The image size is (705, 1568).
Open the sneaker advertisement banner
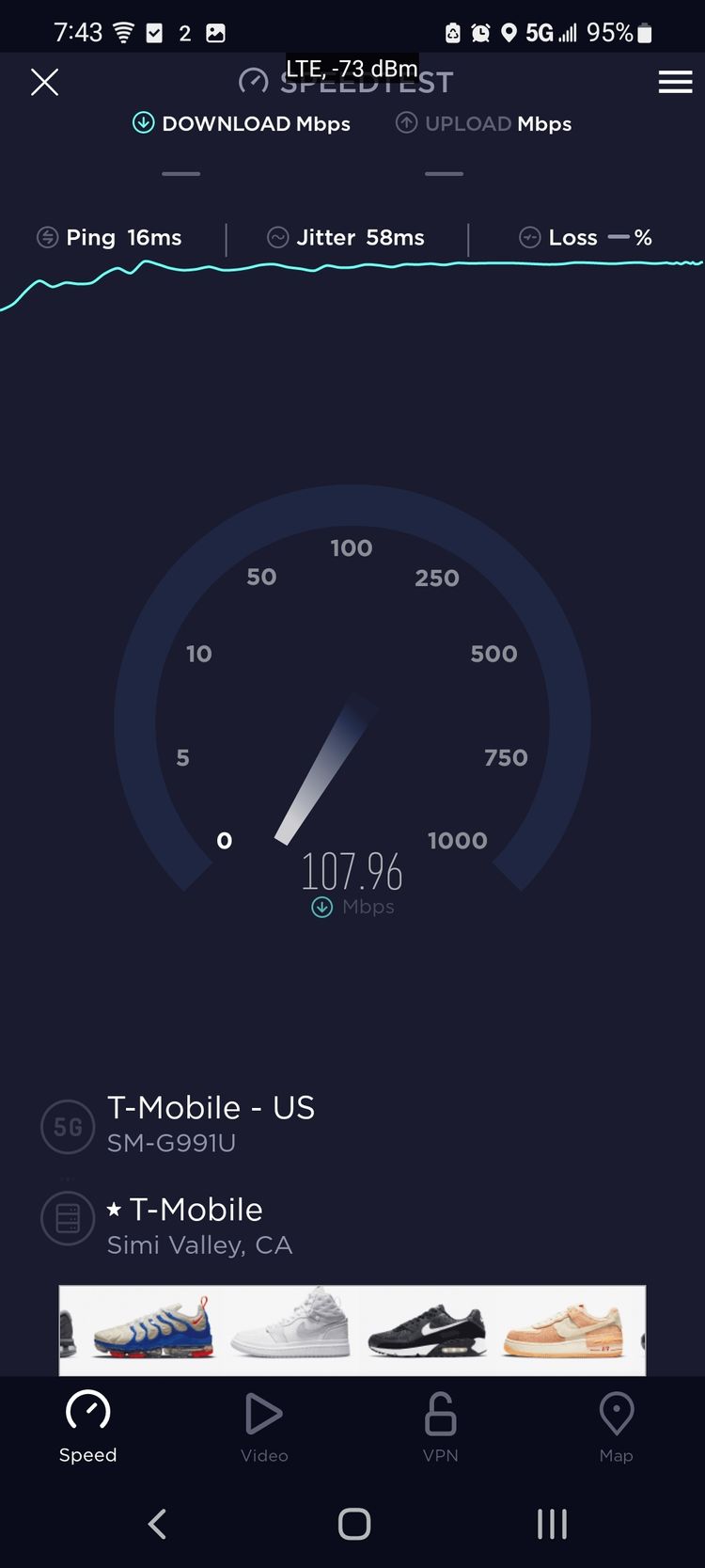coord(352,1330)
